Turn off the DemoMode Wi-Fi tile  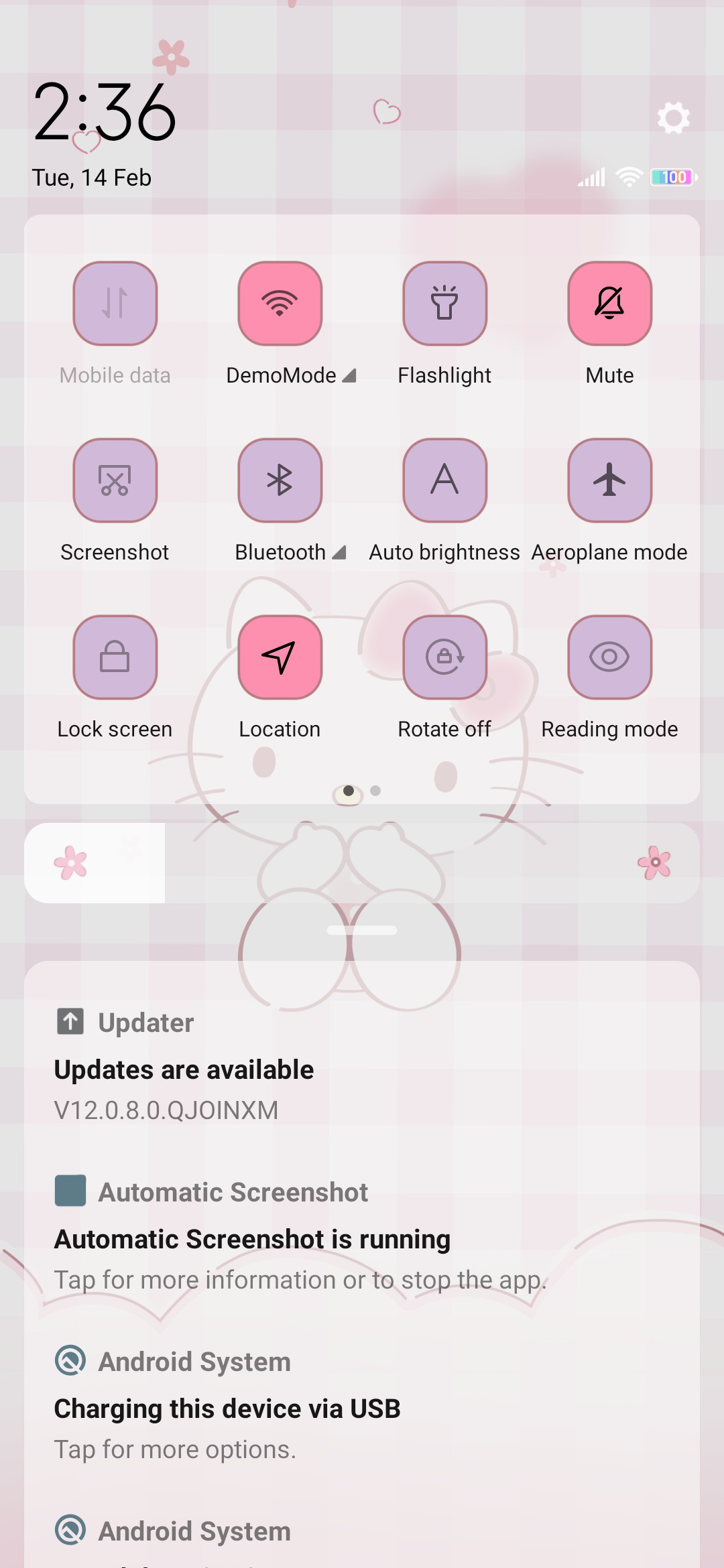click(x=280, y=304)
